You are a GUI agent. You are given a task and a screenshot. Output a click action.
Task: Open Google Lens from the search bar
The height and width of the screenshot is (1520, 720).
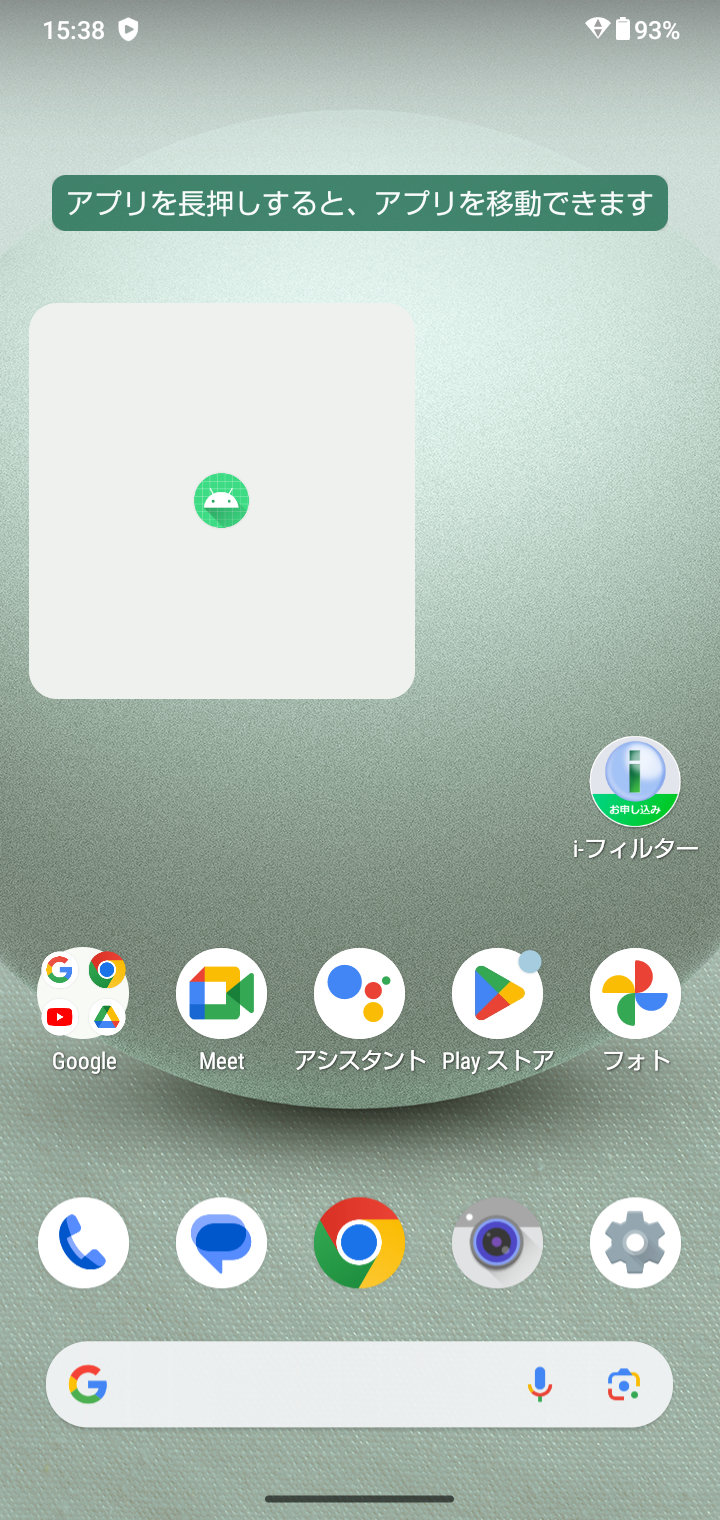[623, 1385]
